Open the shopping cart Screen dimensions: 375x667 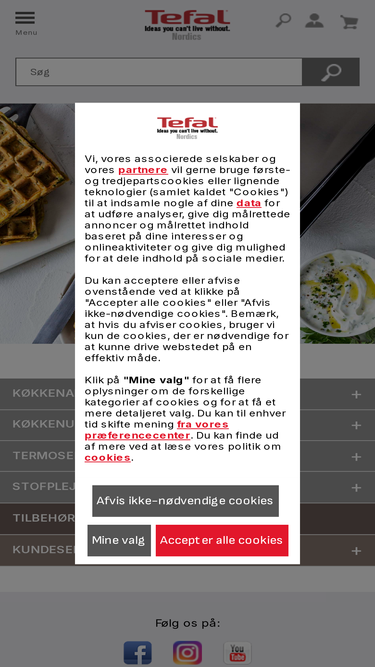tap(349, 21)
